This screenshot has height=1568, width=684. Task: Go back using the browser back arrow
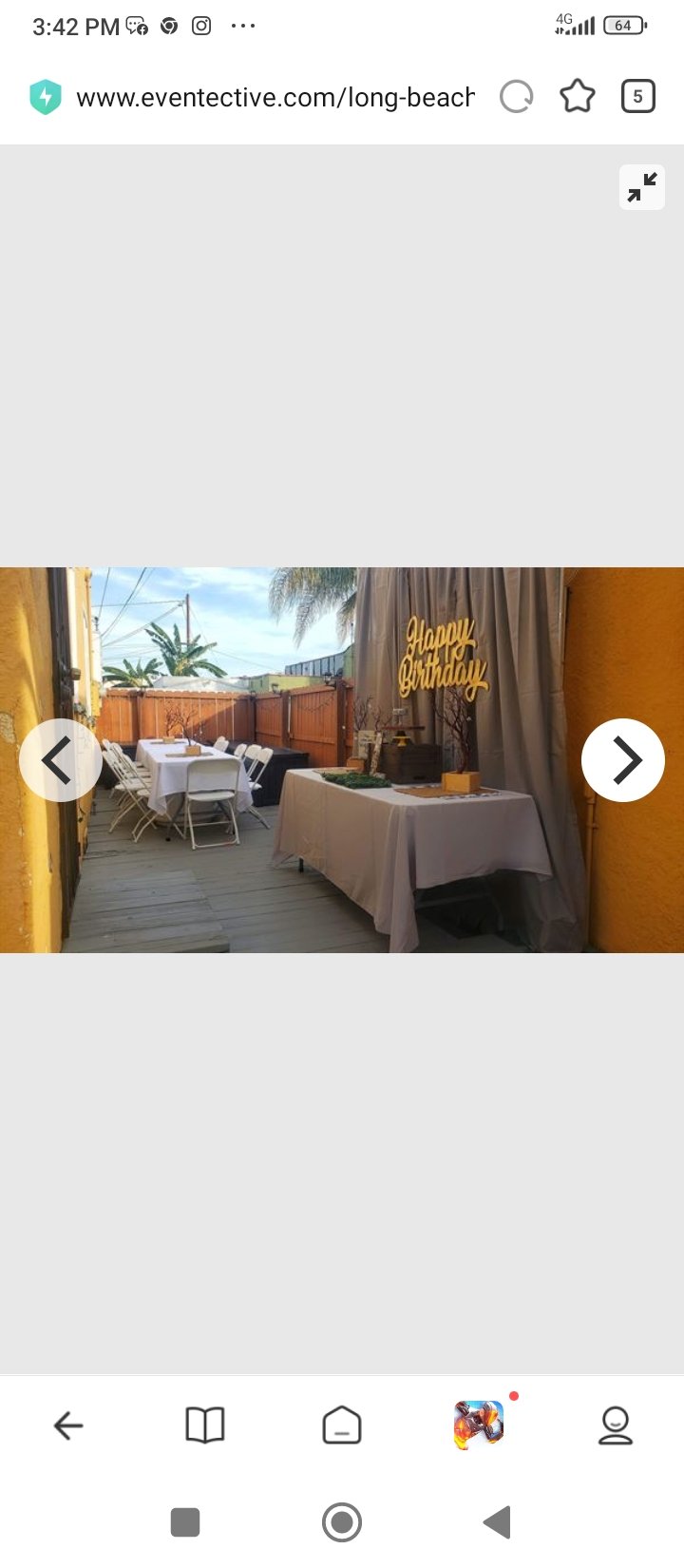pos(68,1425)
